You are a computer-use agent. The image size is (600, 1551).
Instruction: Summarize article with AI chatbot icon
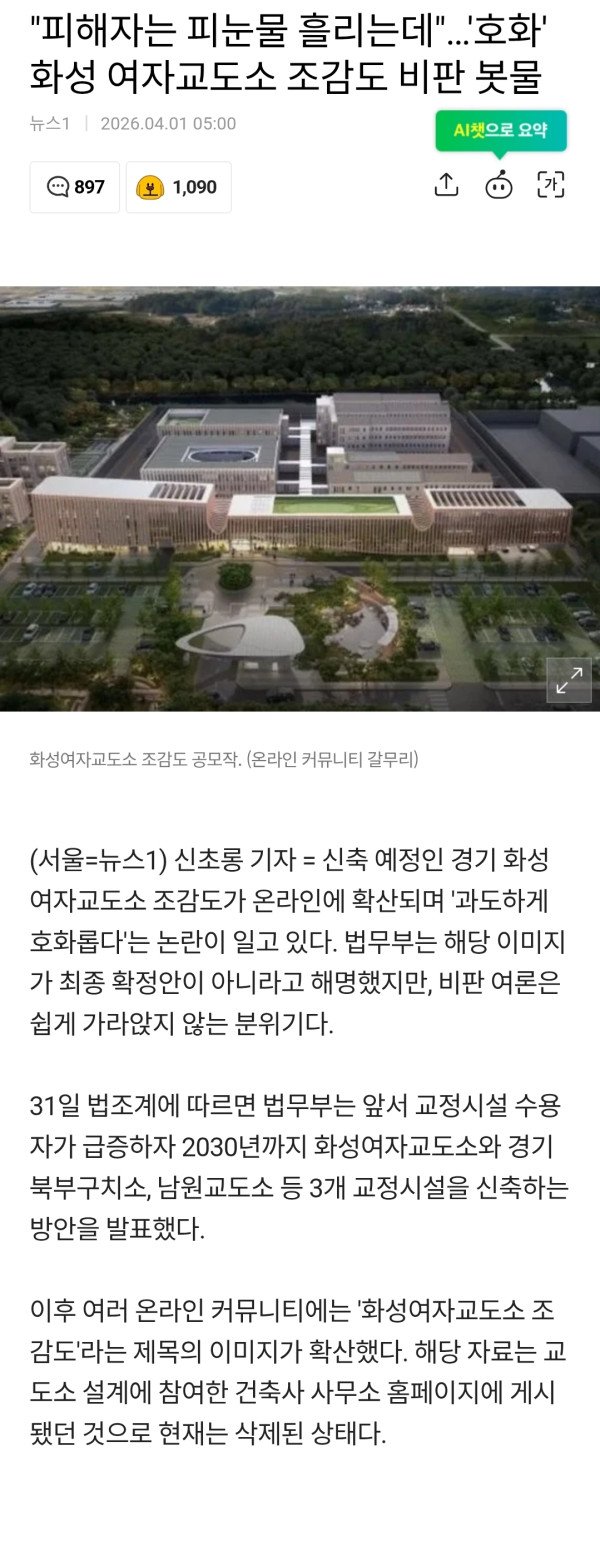point(498,185)
